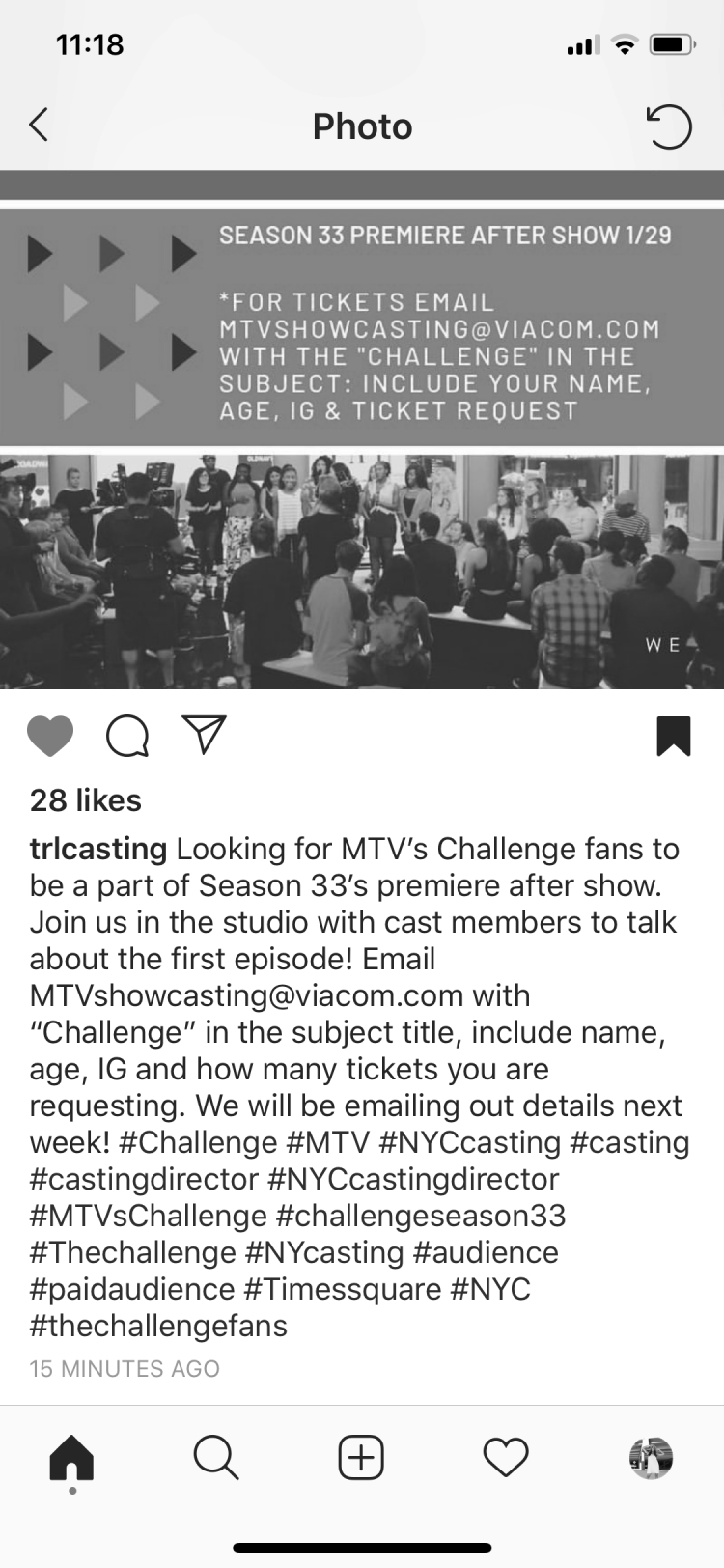Open comments on this post

(127, 736)
